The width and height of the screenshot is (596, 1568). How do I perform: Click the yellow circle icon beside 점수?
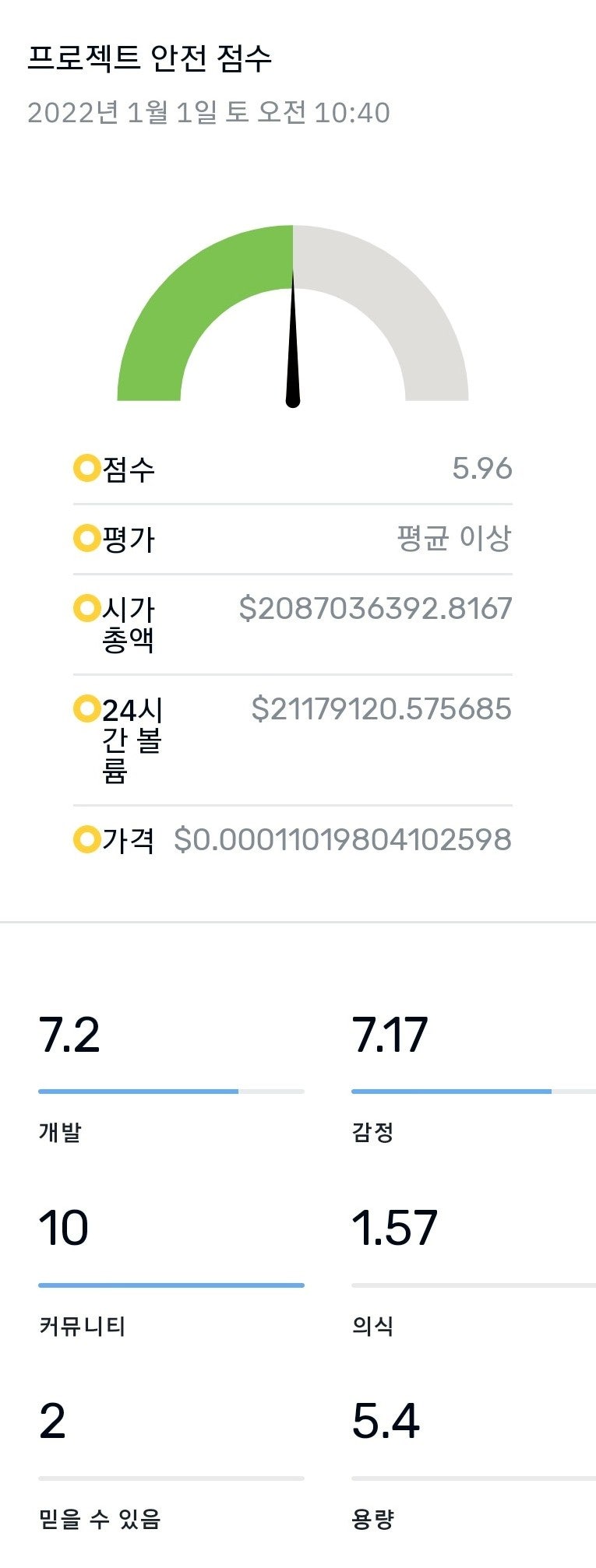point(86,468)
